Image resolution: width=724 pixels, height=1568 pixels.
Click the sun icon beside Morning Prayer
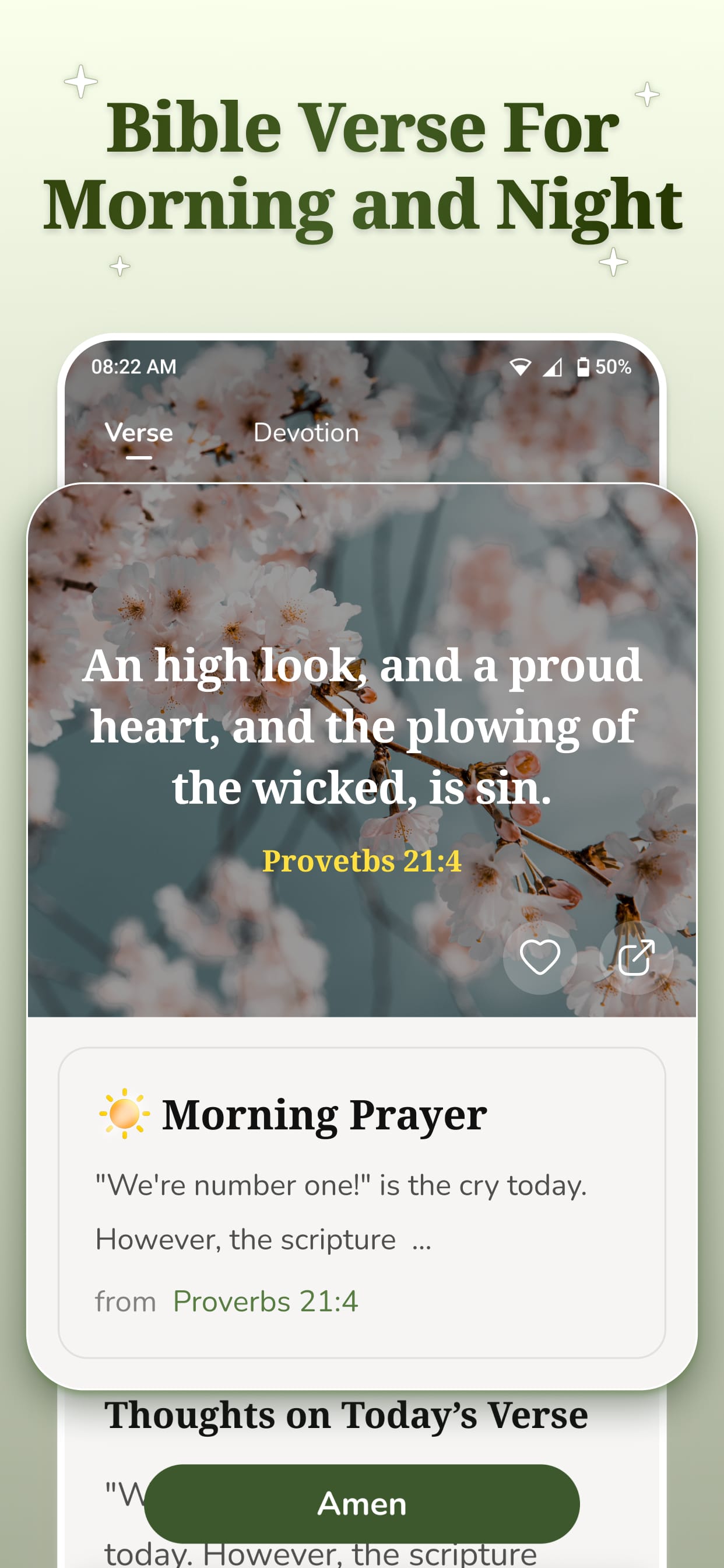click(124, 1114)
